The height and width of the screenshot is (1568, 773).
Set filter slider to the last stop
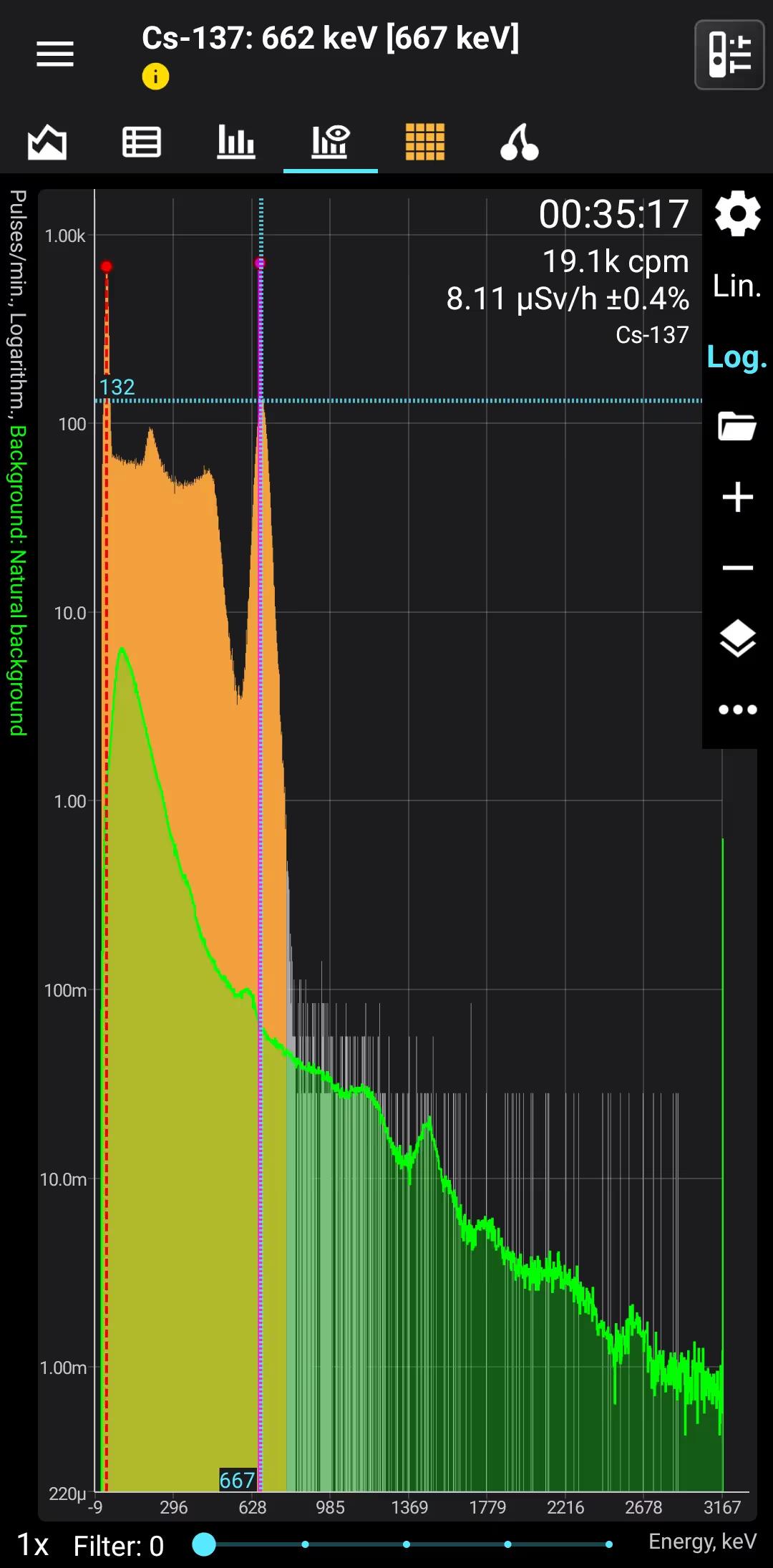609,1544
